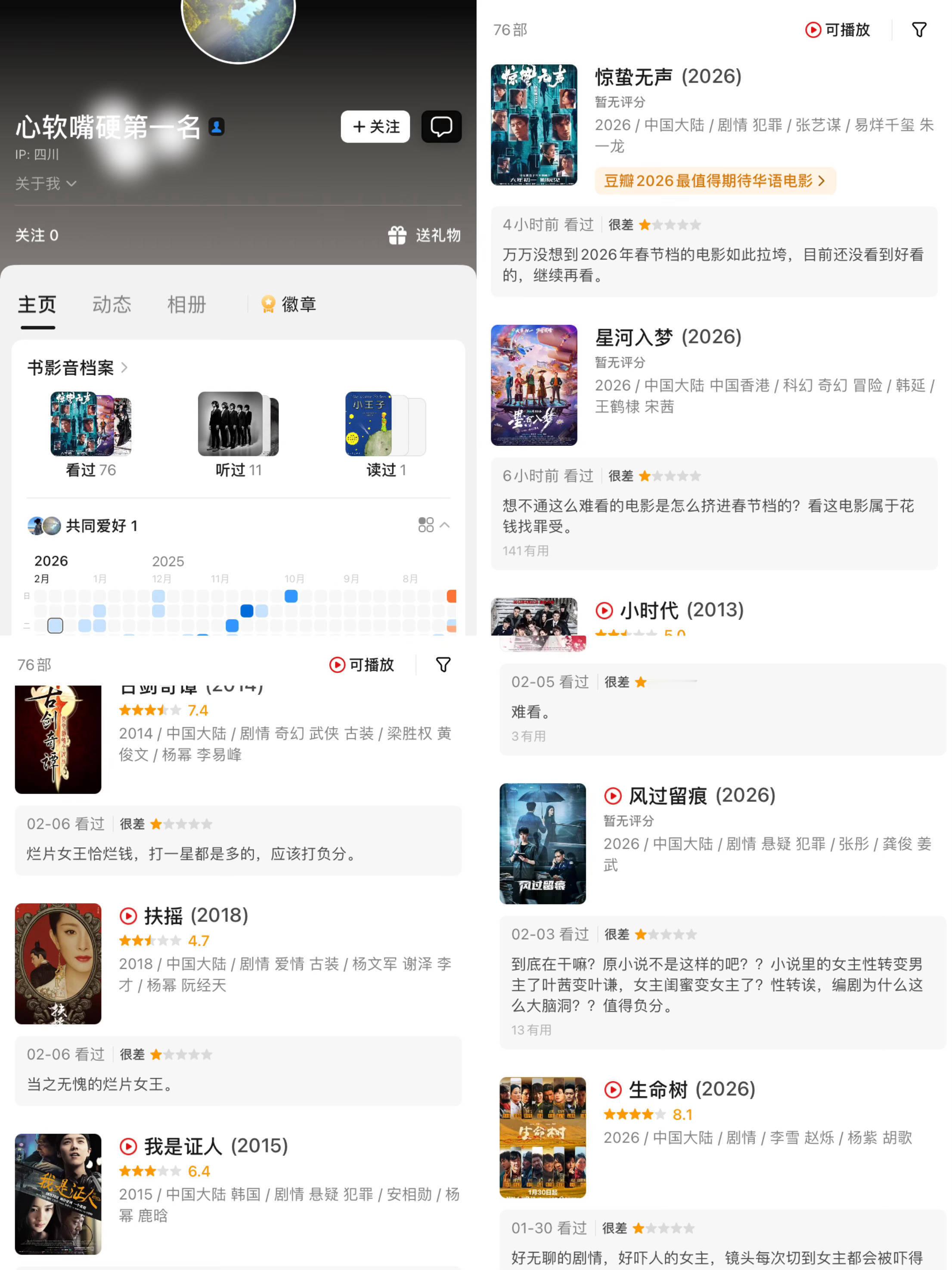Open the 豆瓣2026最值得期待华语电影 link
This screenshot has width=952, height=1270.
[x=714, y=181]
